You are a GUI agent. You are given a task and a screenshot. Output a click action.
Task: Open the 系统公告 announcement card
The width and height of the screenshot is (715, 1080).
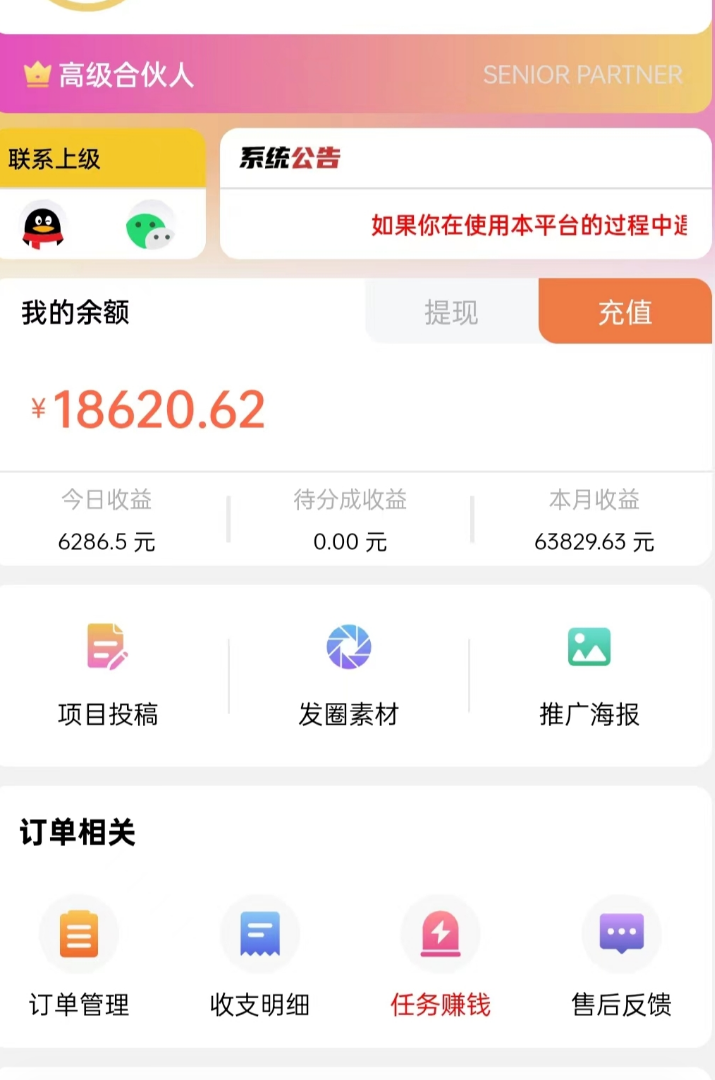(x=465, y=195)
